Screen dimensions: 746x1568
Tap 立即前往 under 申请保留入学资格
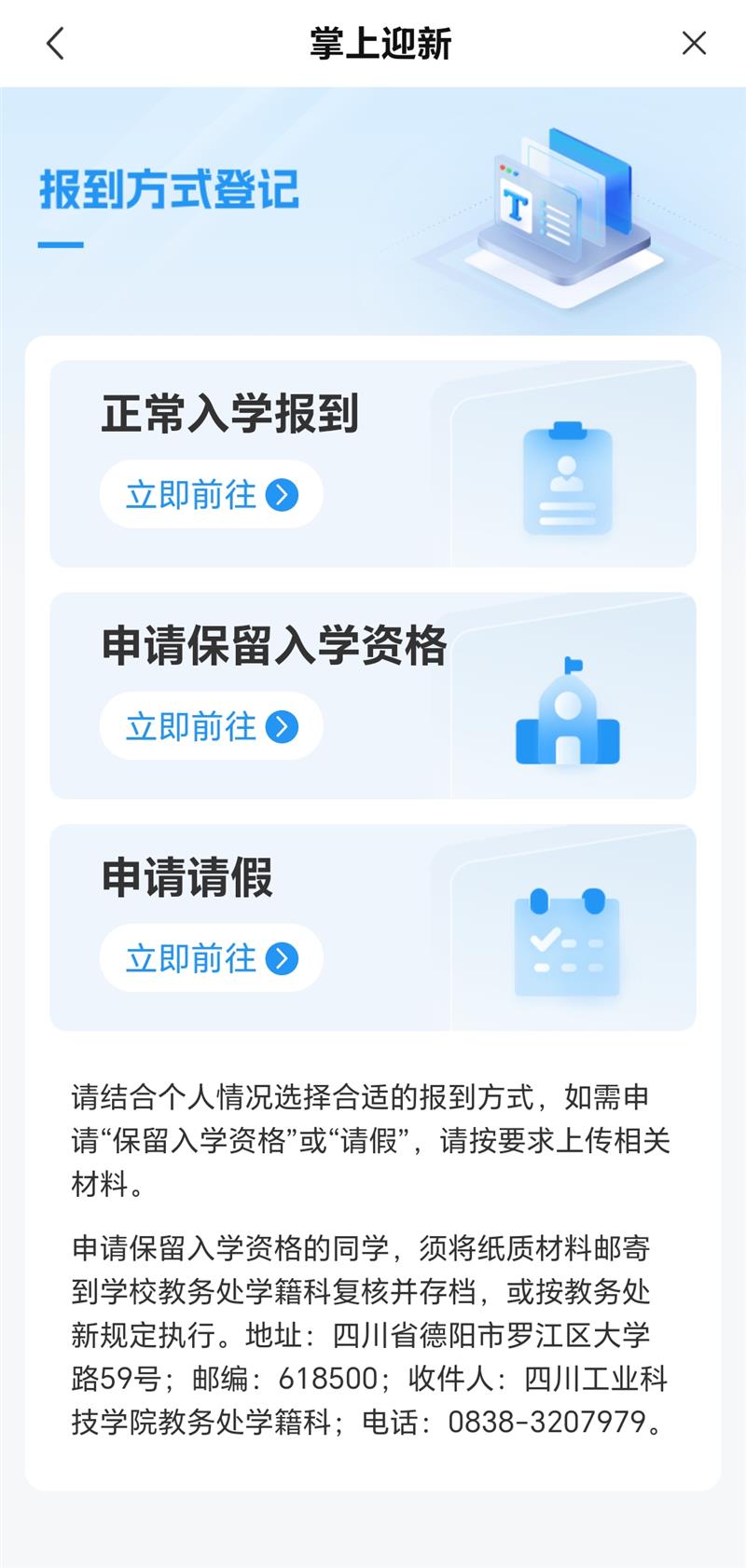click(212, 726)
